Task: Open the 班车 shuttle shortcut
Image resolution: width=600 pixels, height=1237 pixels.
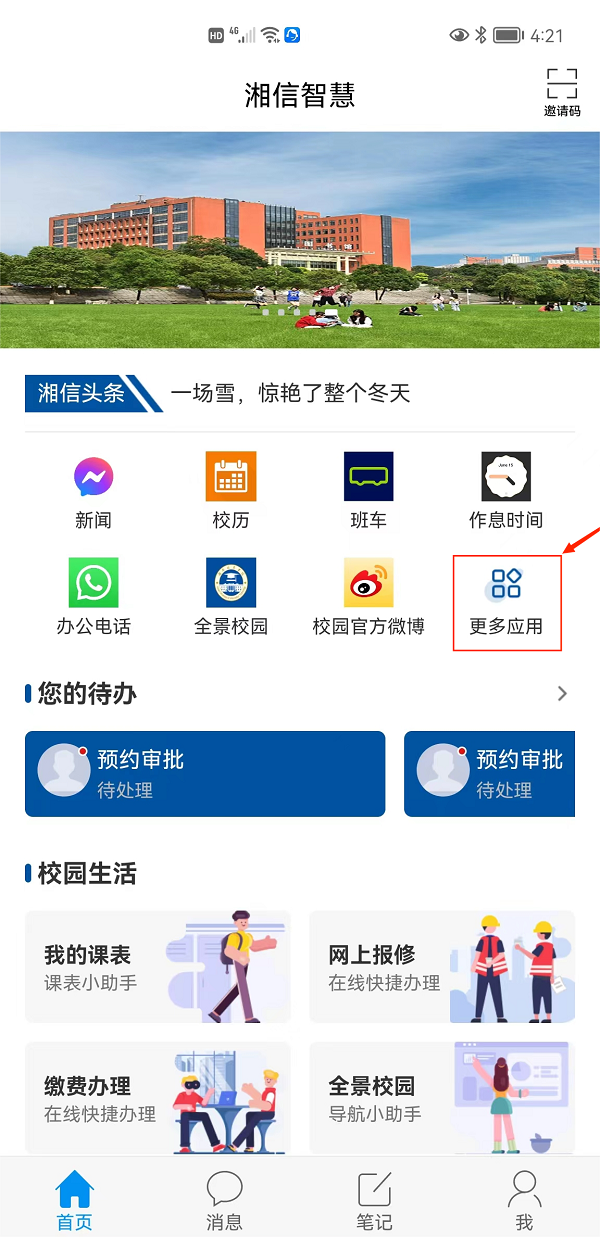Action: click(x=368, y=491)
